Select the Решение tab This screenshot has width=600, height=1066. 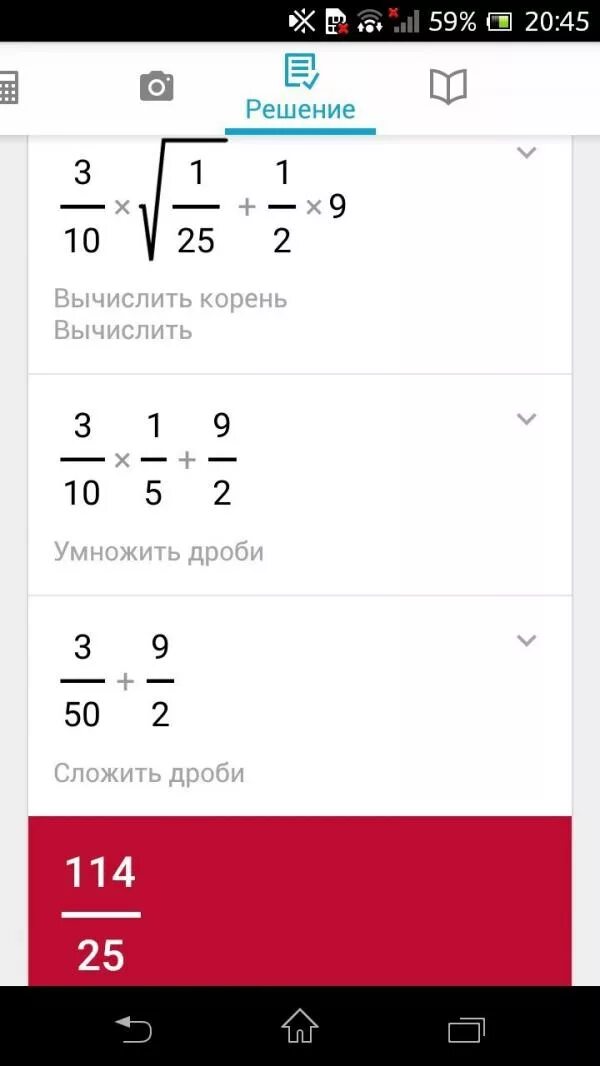pyautogui.click(x=300, y=88)
